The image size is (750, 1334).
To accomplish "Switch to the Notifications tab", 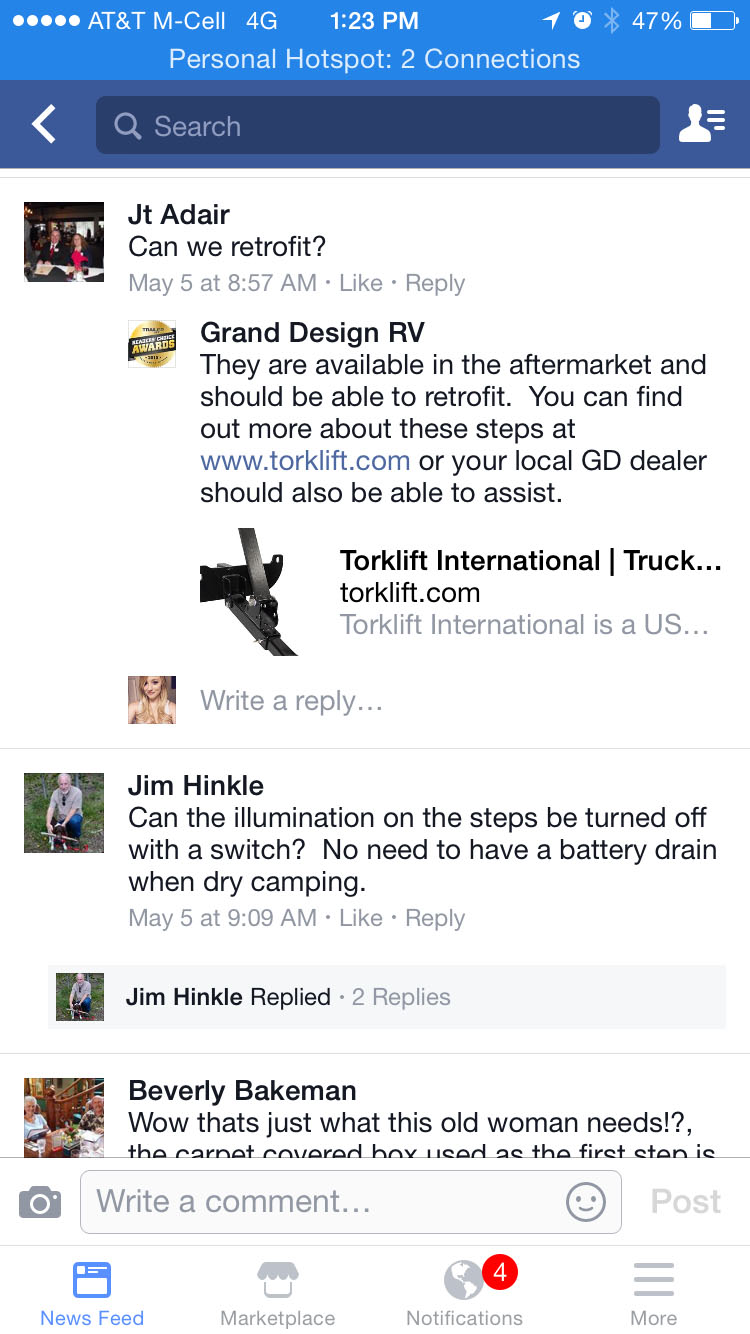I will click(x=464, y=1294).
